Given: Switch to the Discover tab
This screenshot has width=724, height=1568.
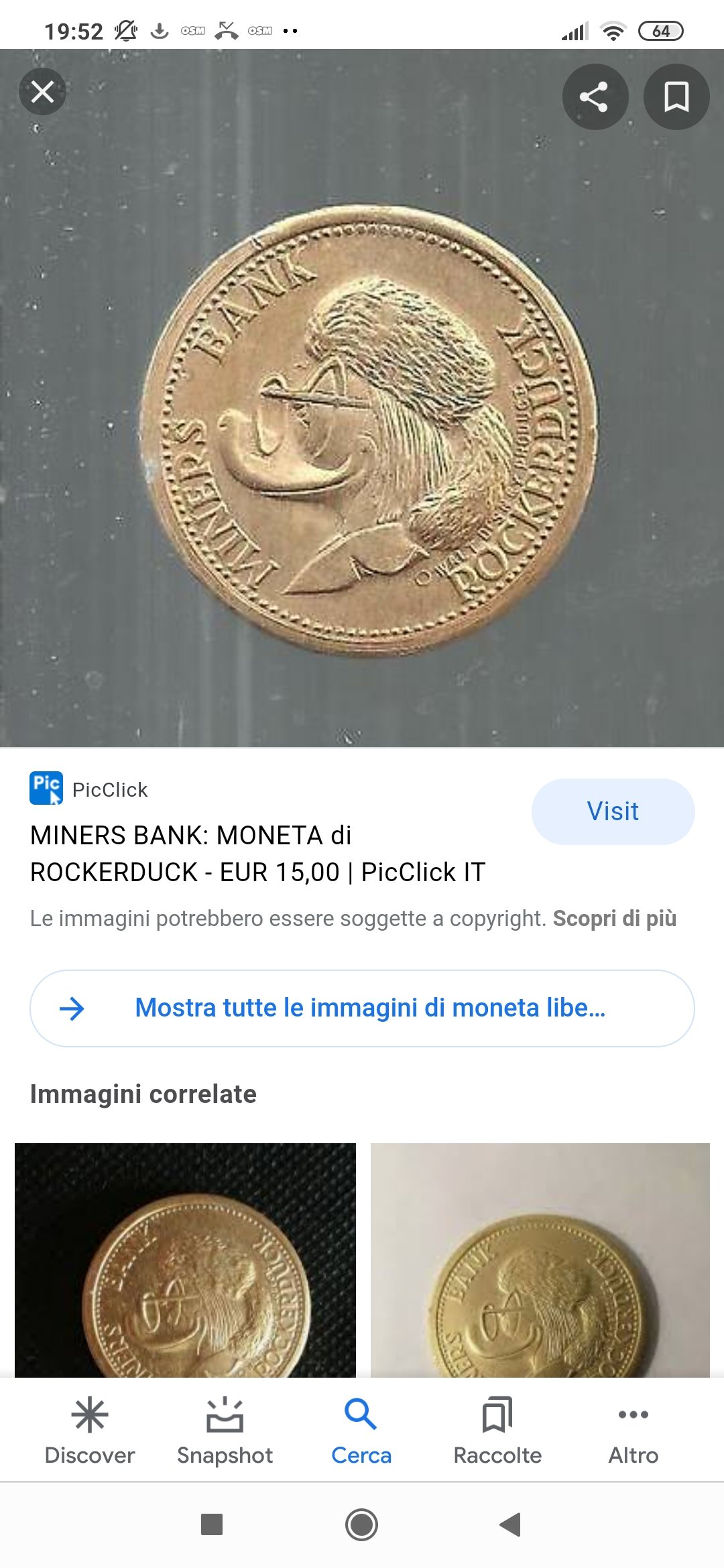Looking at the screenshot, I should pyautogui.click(x=90, y=1431).
